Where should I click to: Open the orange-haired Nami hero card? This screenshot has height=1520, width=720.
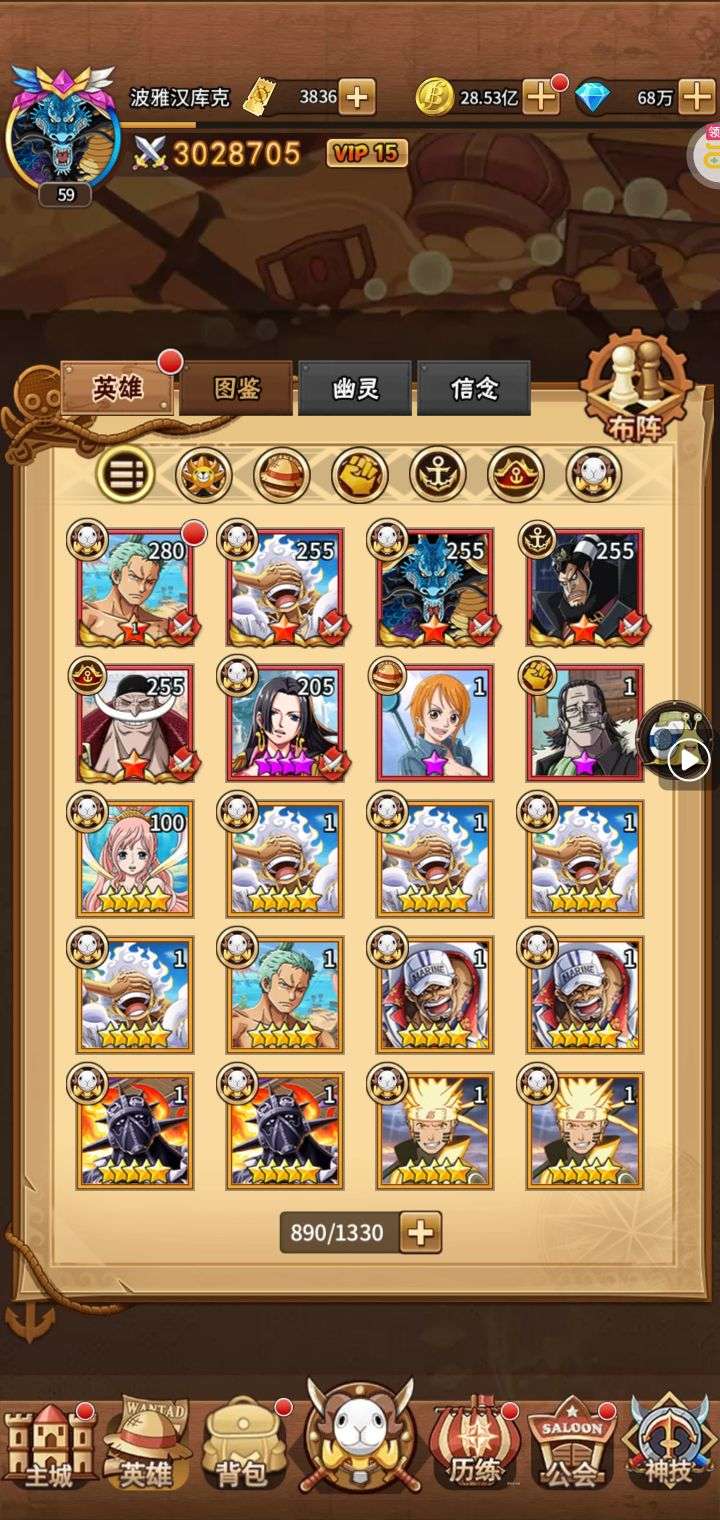point(435,723)
